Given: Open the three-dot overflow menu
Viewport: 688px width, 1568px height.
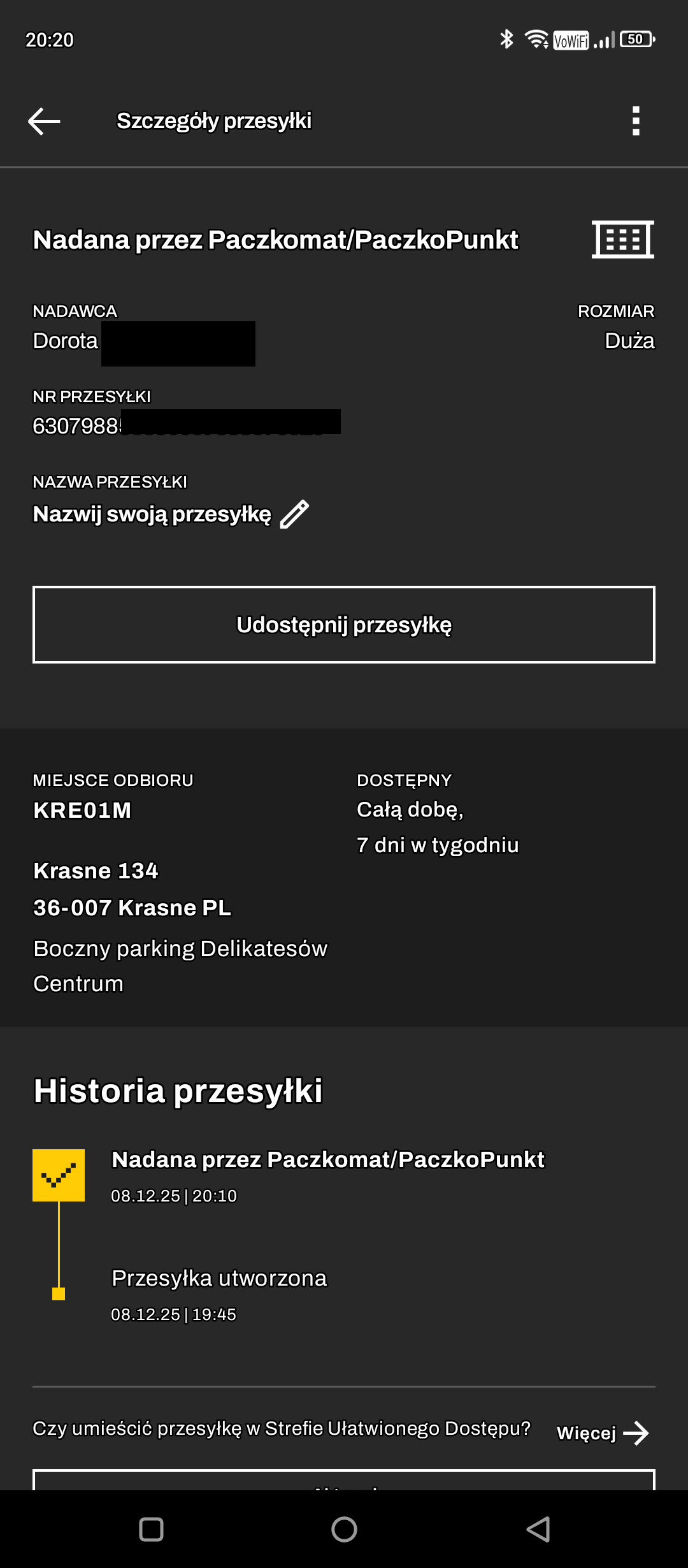Looking at the screenshot, I should pyautogui.click(x=635, y=121).
